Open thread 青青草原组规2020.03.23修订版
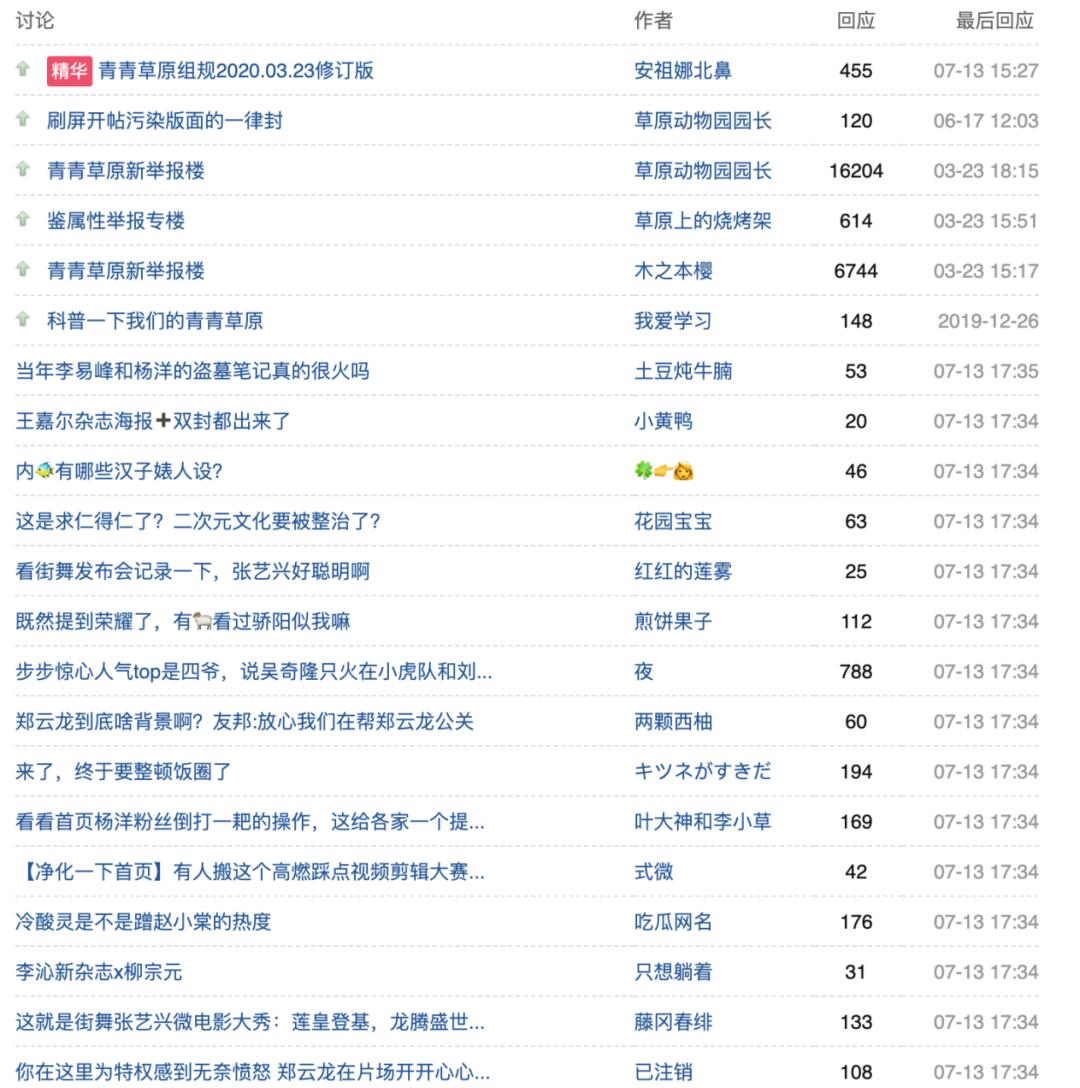The width and height of the screenshot is (1080, 1088). coord(236,71)
